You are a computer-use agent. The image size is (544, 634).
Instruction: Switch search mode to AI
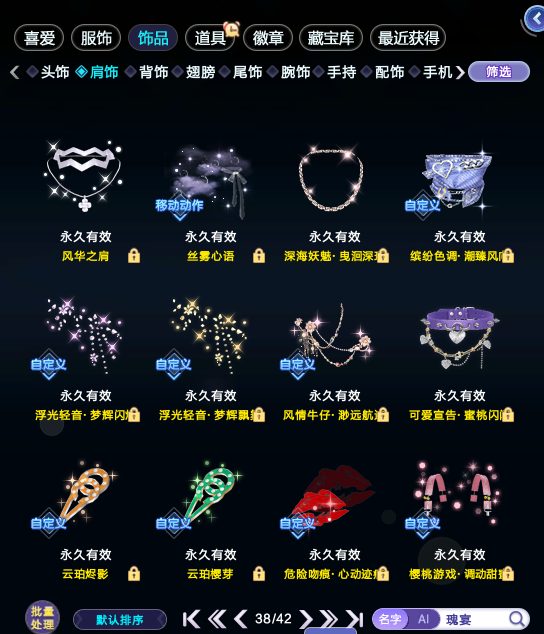(x=423, y=619)
